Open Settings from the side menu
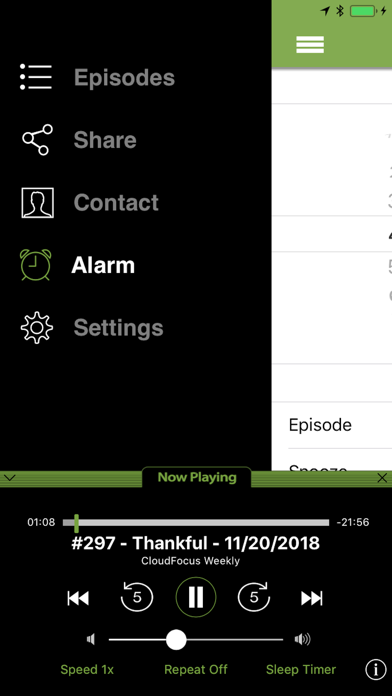Screen dimensions: 392x696 click(92, 328)
